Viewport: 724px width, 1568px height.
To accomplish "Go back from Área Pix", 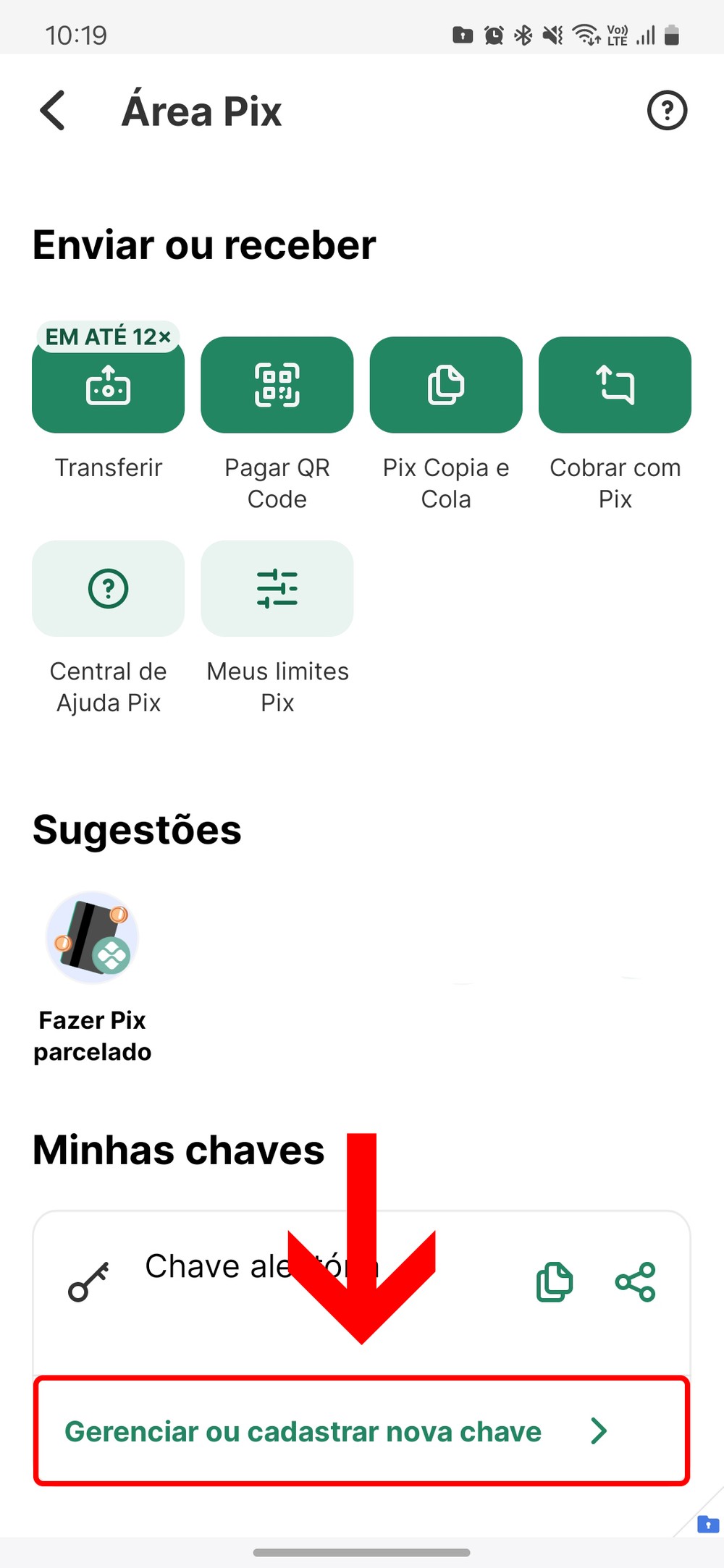I will tap(53, 111).
